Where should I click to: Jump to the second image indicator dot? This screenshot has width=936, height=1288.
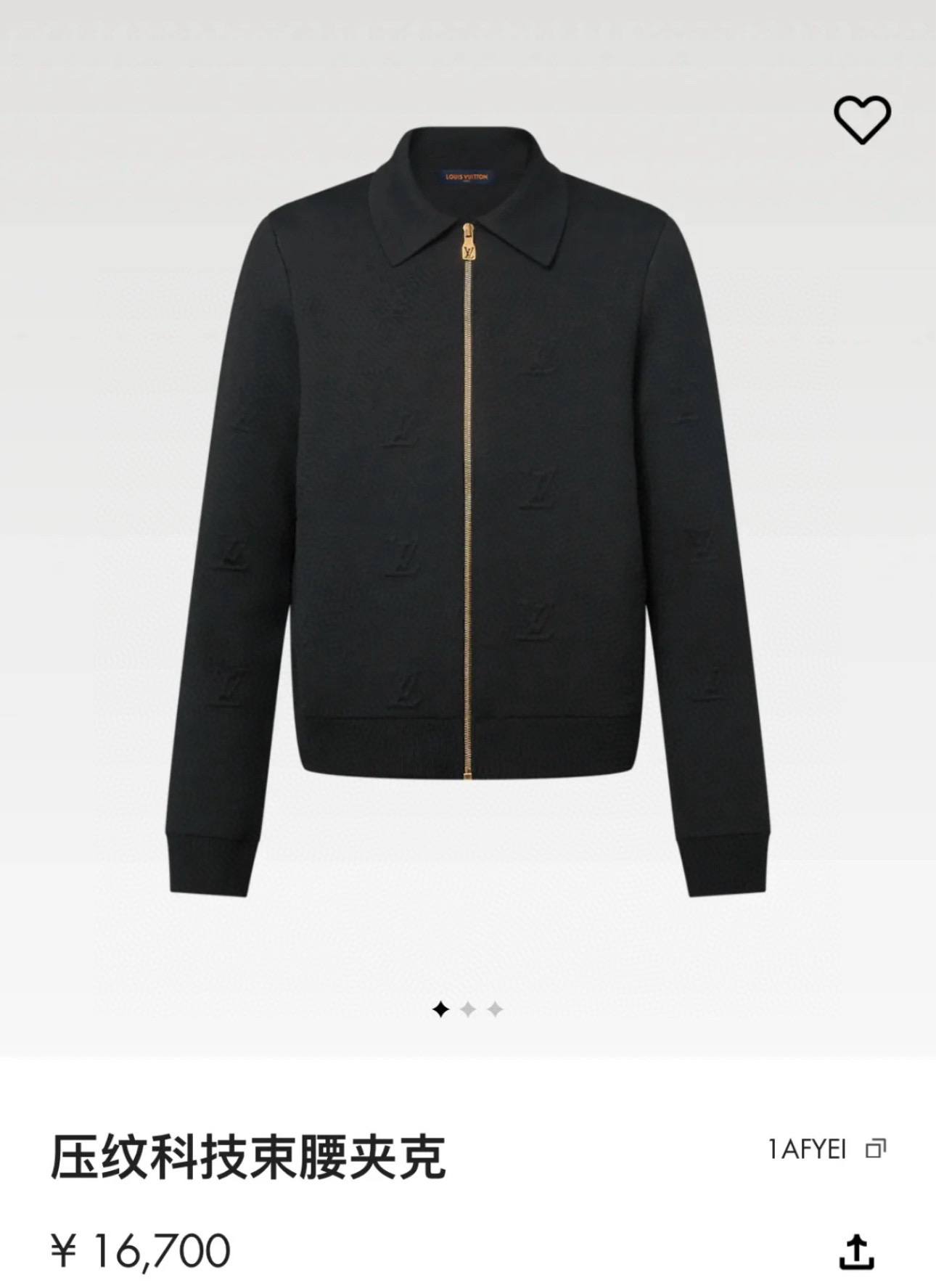pyautogui.click(x=468, y=1009)
